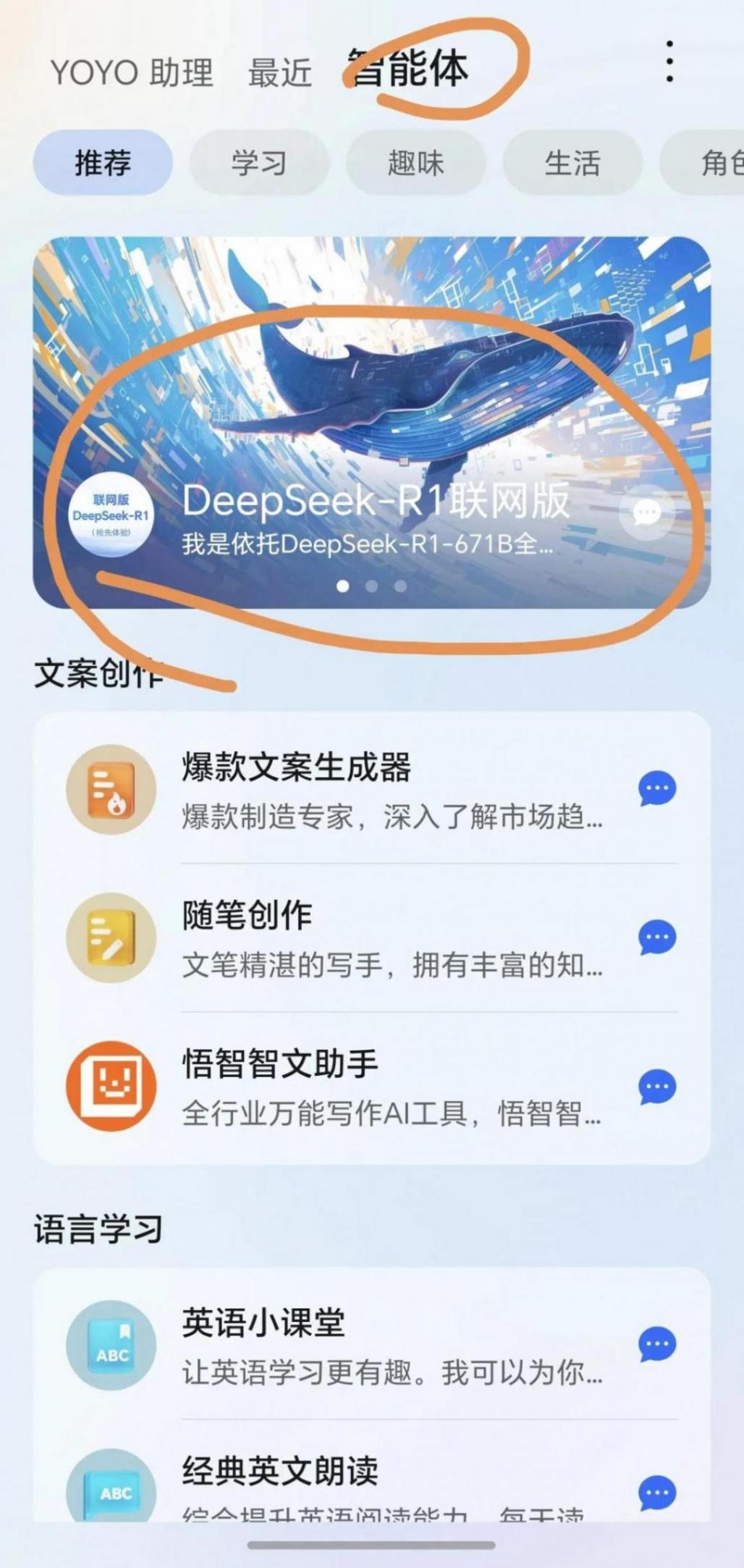Screen dimensions: 744x1568
Task: Choose the 趣味 category chip
Action: click(415, 163)
